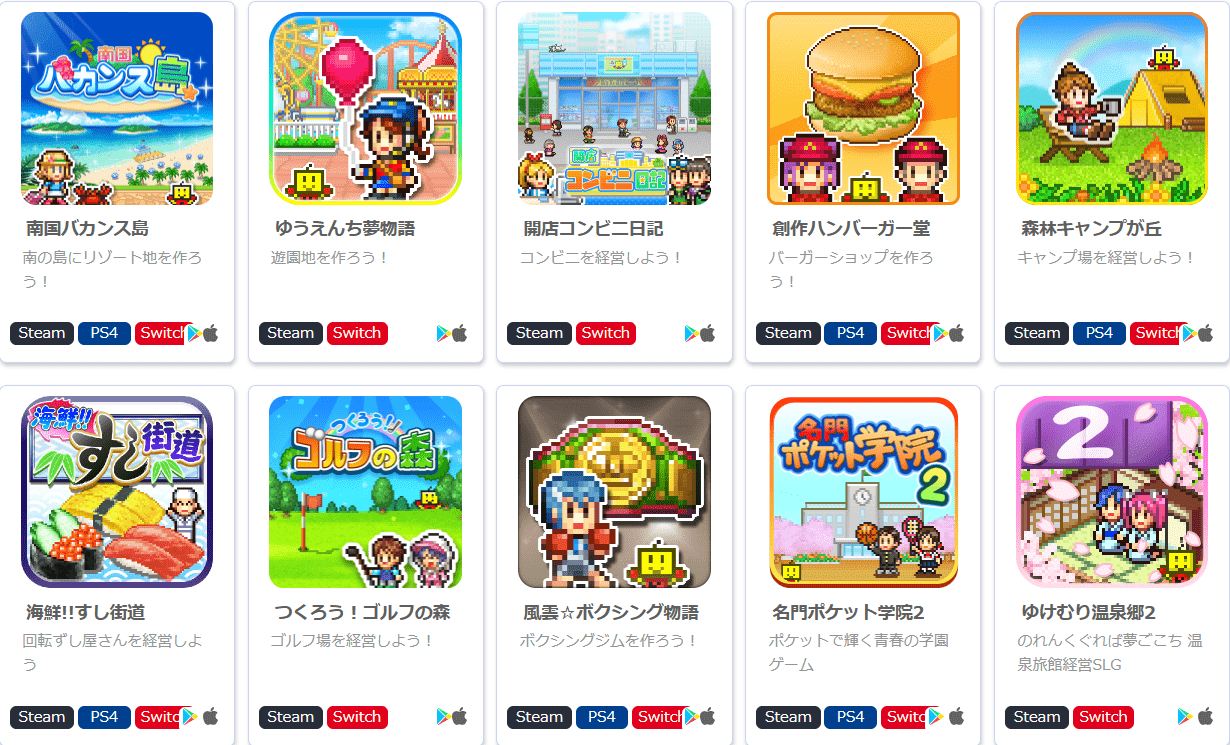The height and width of the screenshot is (745, 1230).
Task: Tap the Apple icon under 名門ポケット学院2
Action: click(956, 717)
